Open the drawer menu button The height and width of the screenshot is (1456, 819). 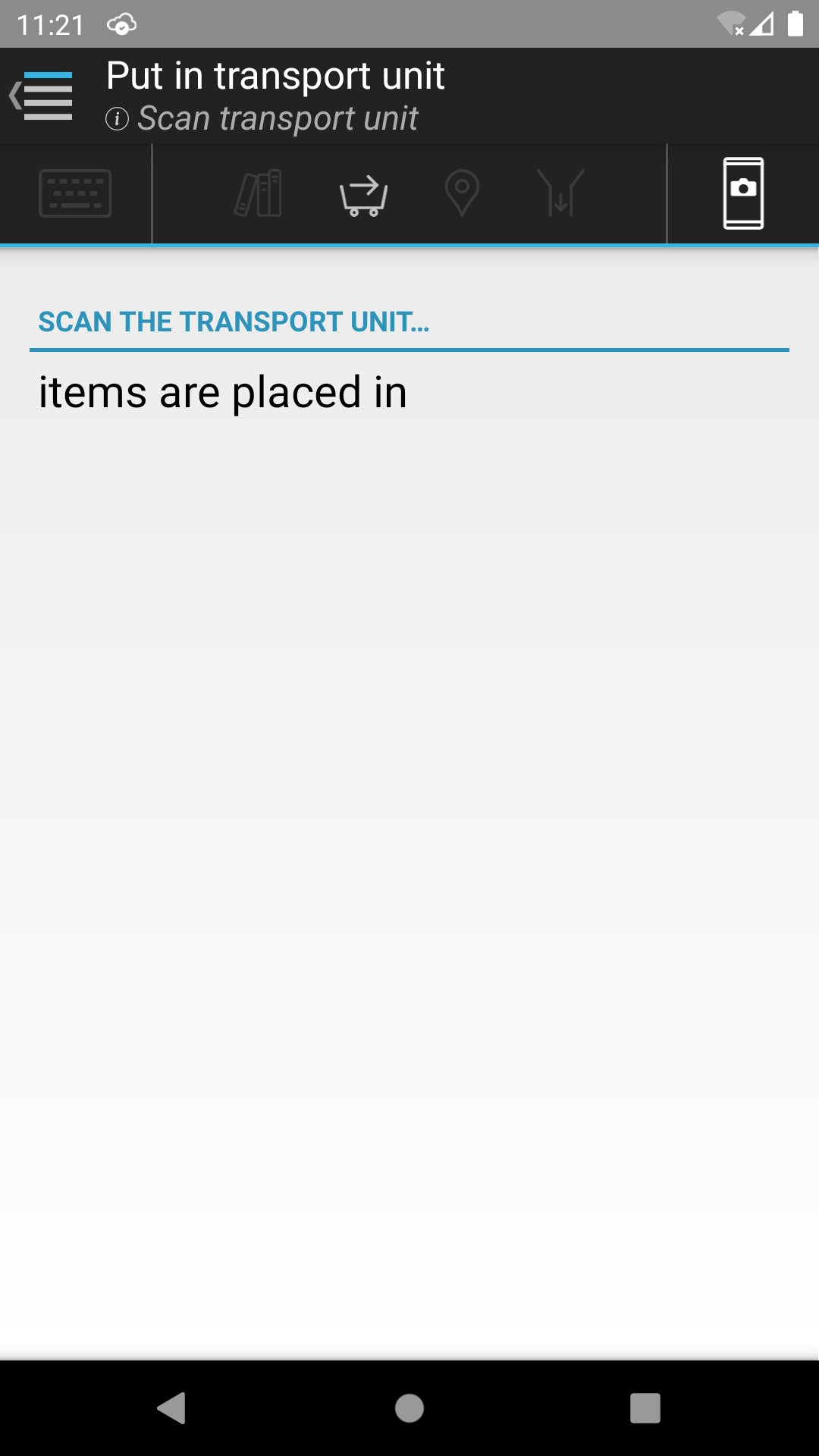[42, 96]
